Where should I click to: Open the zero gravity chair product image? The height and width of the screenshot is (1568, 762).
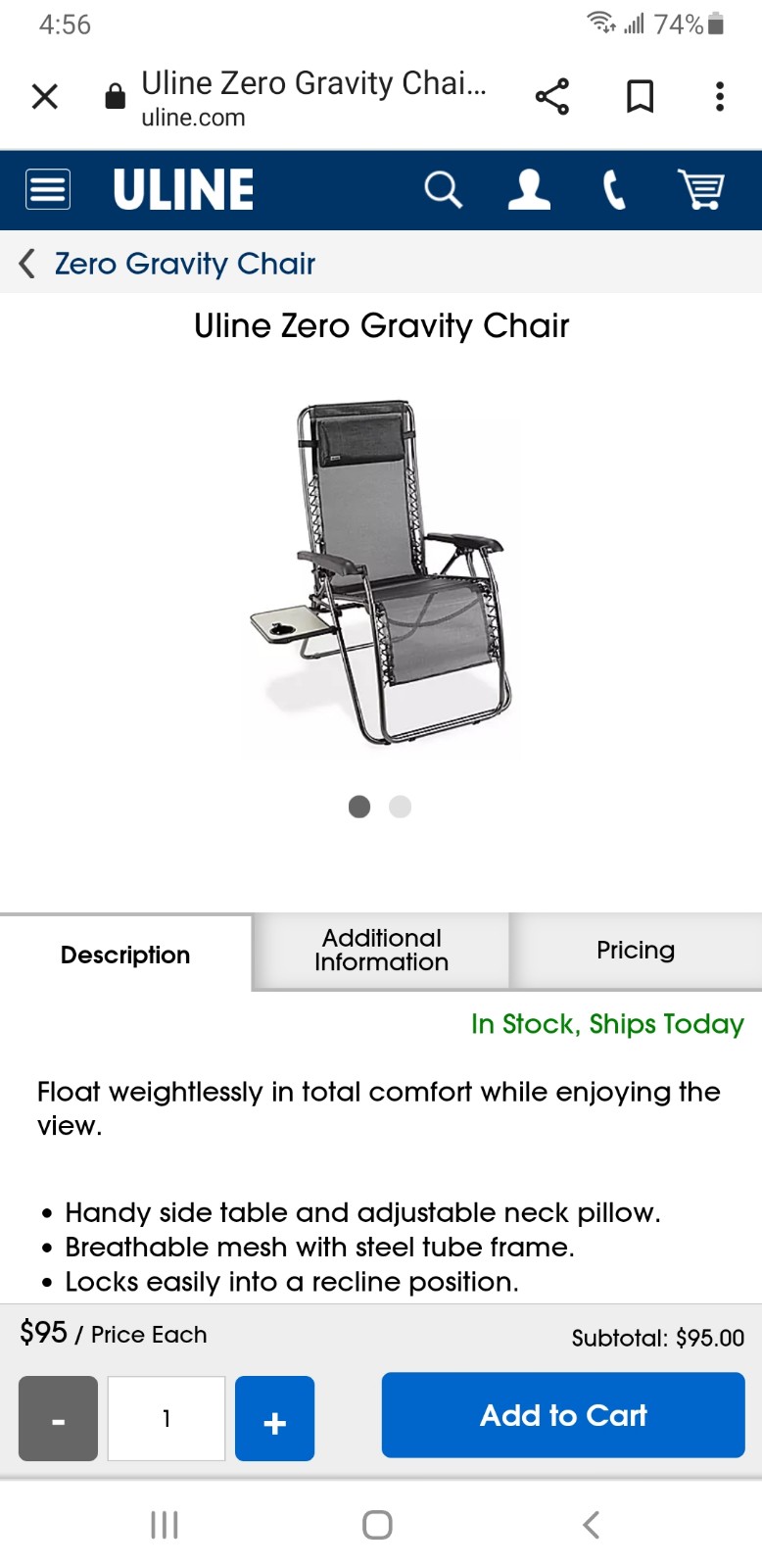click(381, 571)
